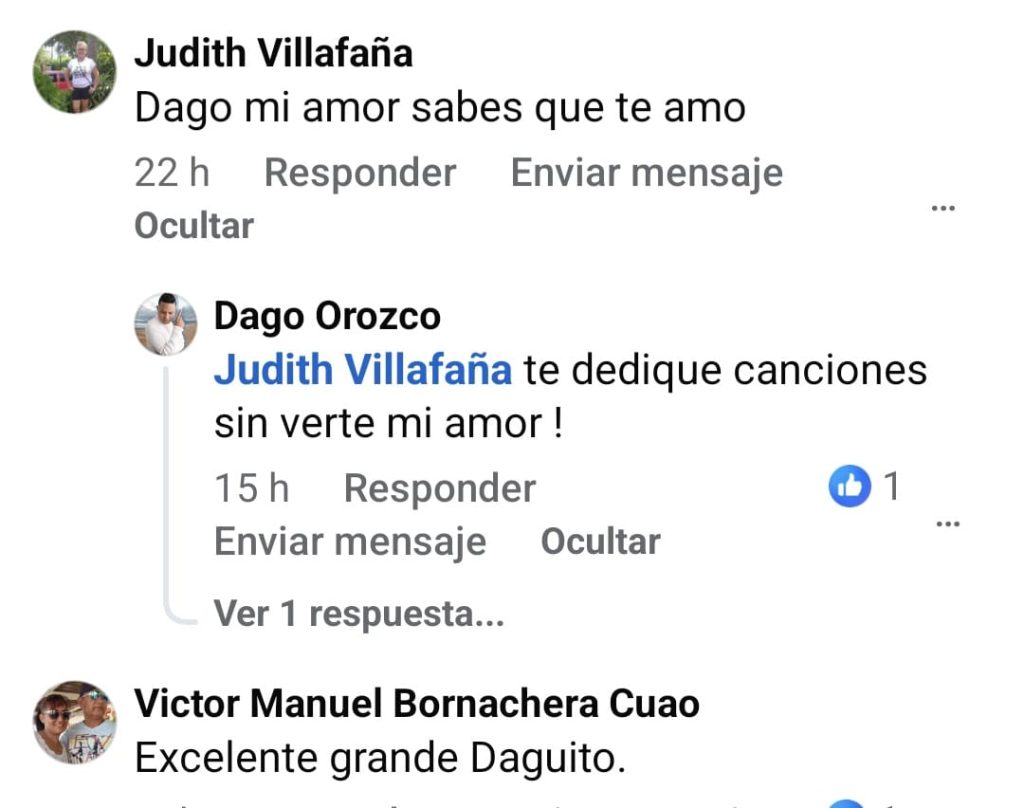Hide Dago Orozco's reply

pyautogui.click(x=600, y=542)
